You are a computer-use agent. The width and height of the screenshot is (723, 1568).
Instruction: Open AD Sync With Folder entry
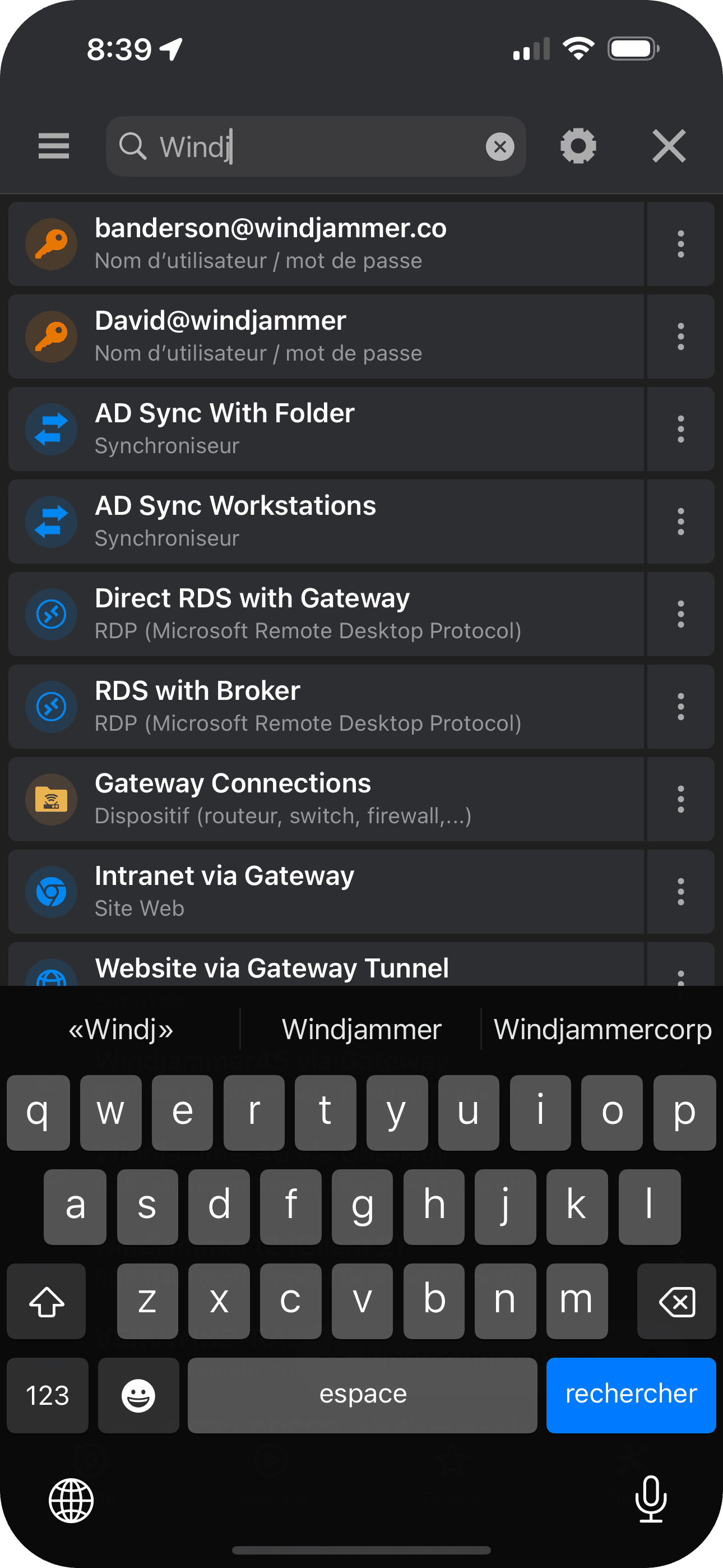[x=326, y=429]
